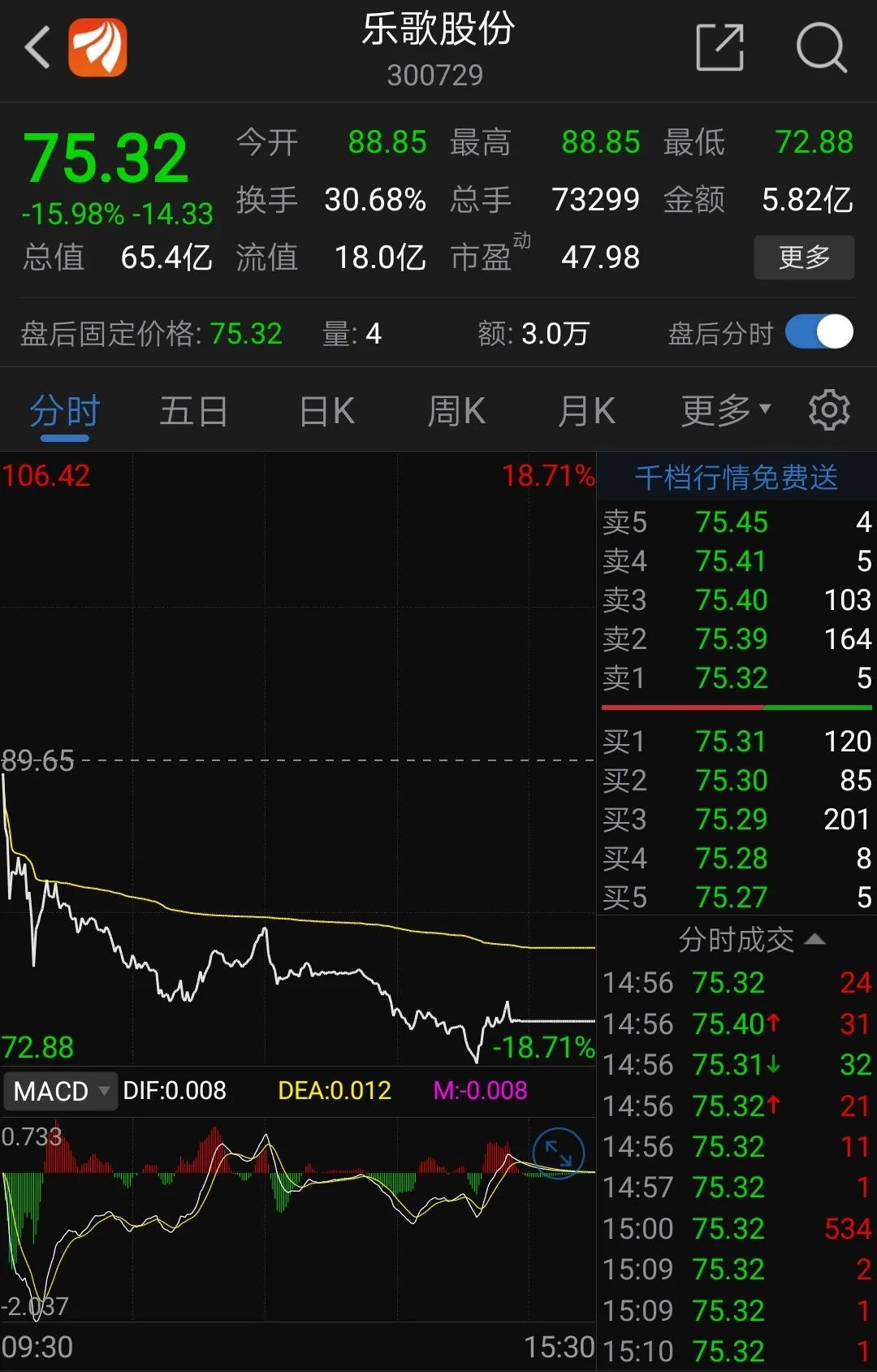Image resolution: width=877 pixels, height=1372 pixels.
Task: Collapse the 分时成交 section
Action: pos(752,940)
